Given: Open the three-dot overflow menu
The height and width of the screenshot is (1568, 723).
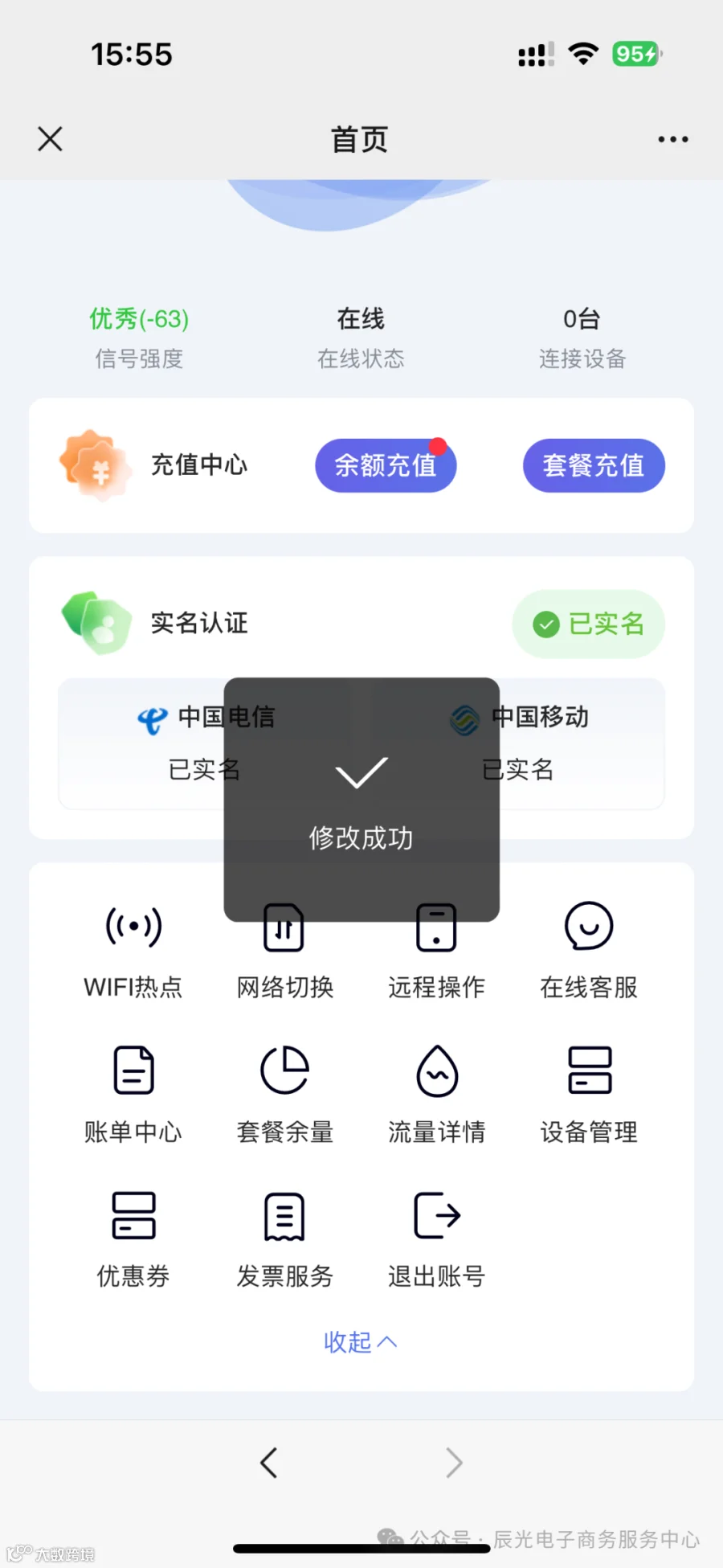Looking at the screenshot, I should 673,140.
